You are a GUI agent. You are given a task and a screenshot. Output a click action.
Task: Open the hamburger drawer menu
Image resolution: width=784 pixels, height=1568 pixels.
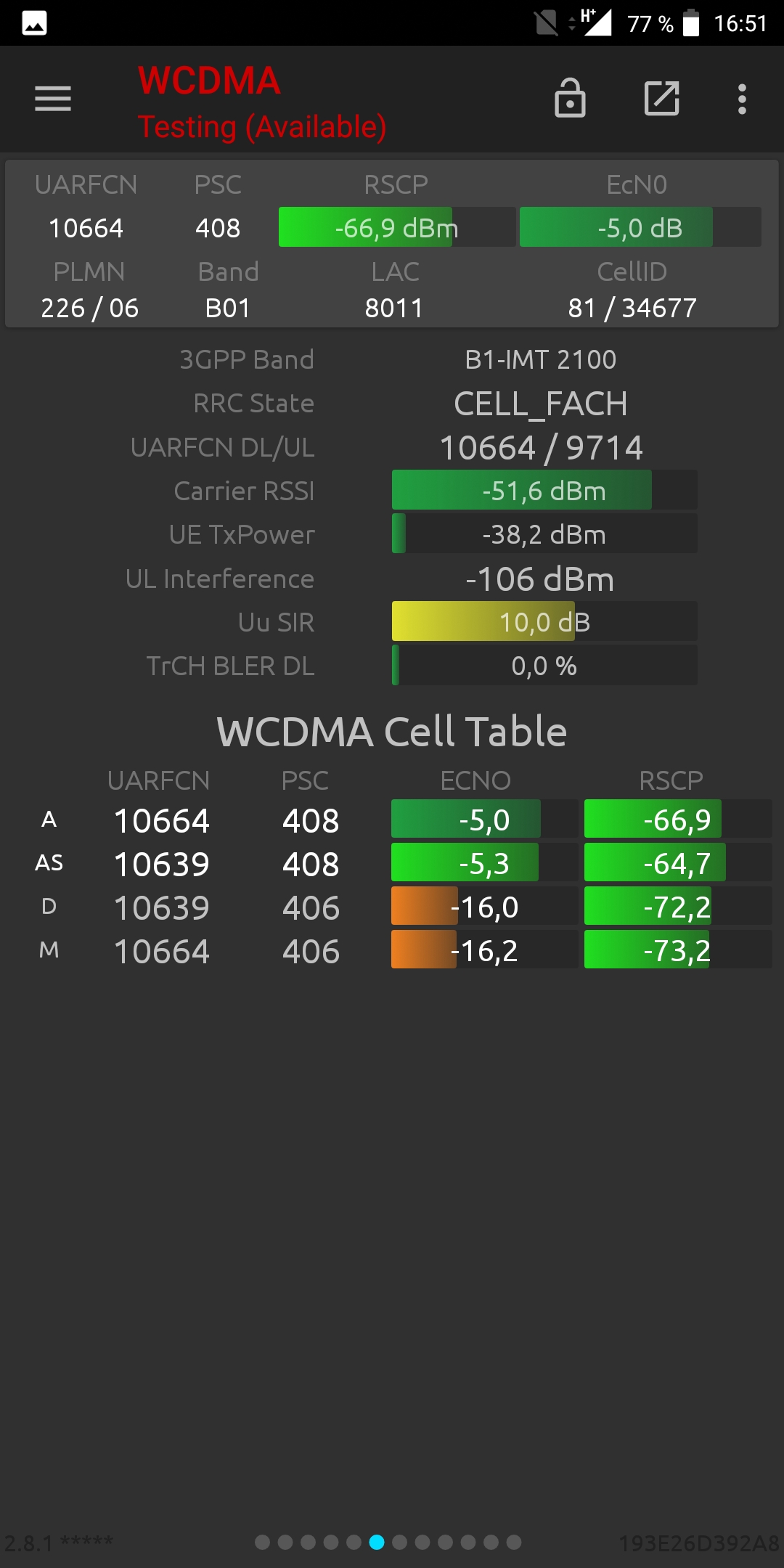pos(53,99)
